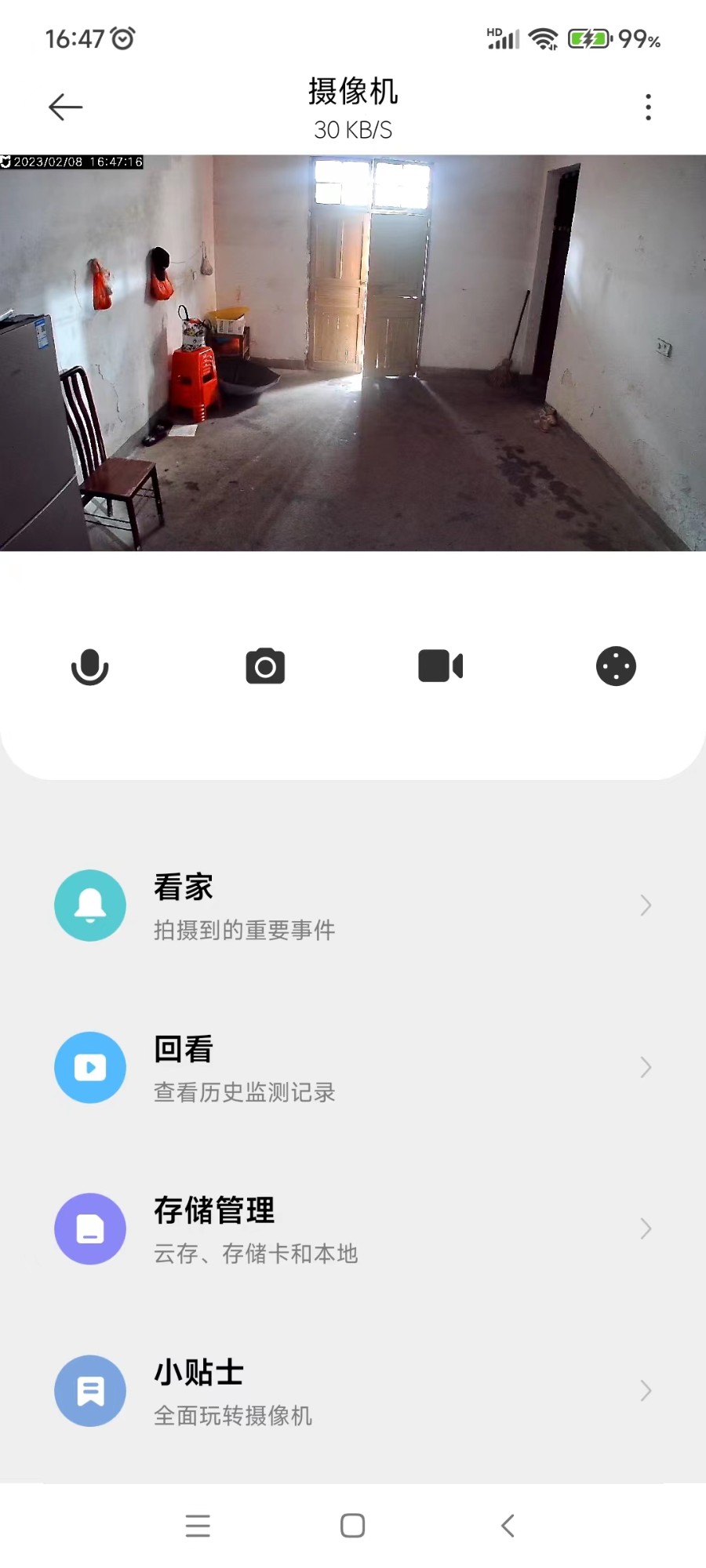Tap the live camera feed
Image resolution: width=706 pixels, height=1568 pixels.
pyautogui.click(x=353, y=353)
